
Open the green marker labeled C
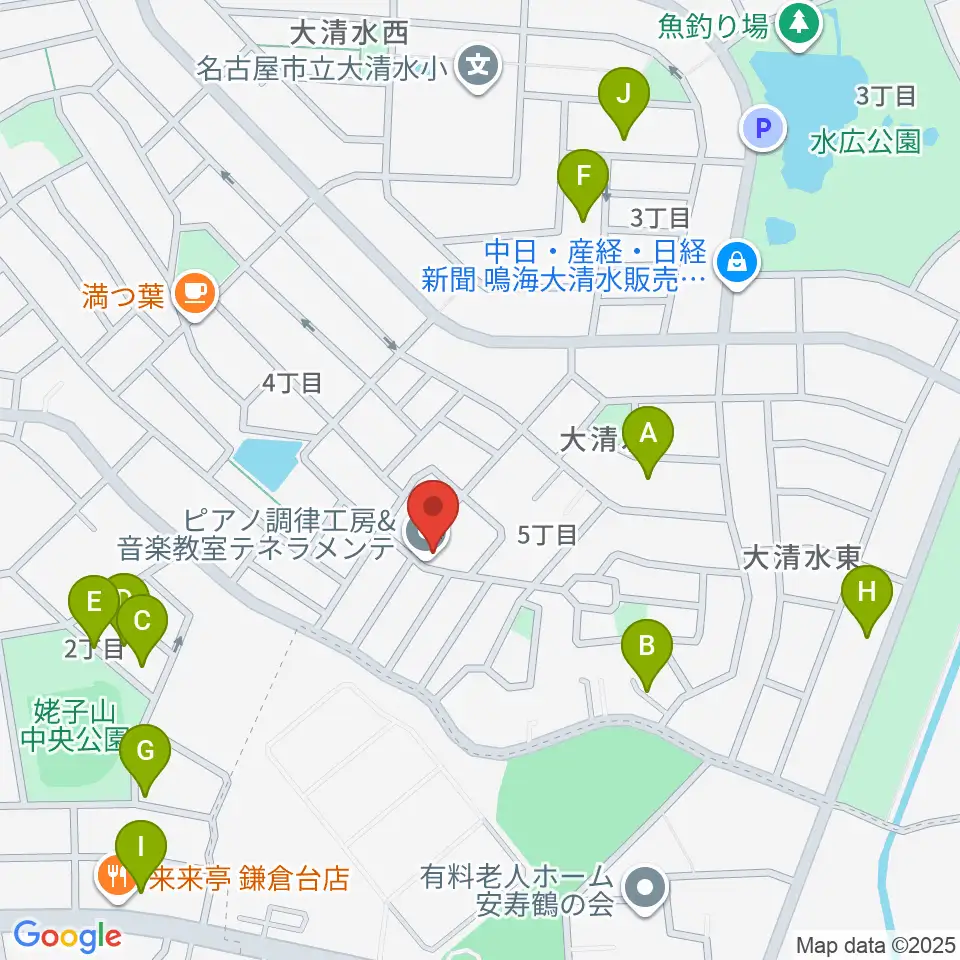(x=142, y=629)
